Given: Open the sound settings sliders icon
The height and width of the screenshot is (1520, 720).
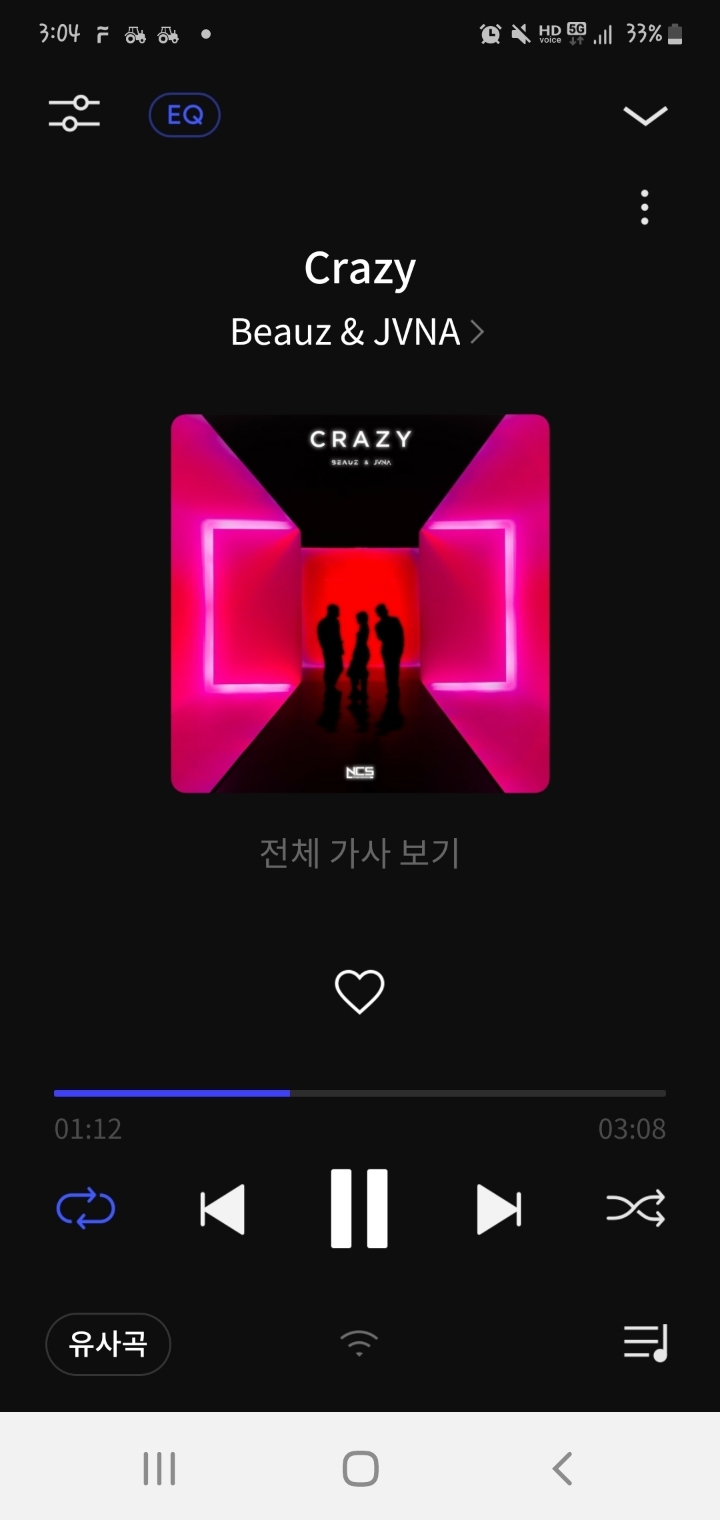Looking at the screenshot, I should point(75,113).
